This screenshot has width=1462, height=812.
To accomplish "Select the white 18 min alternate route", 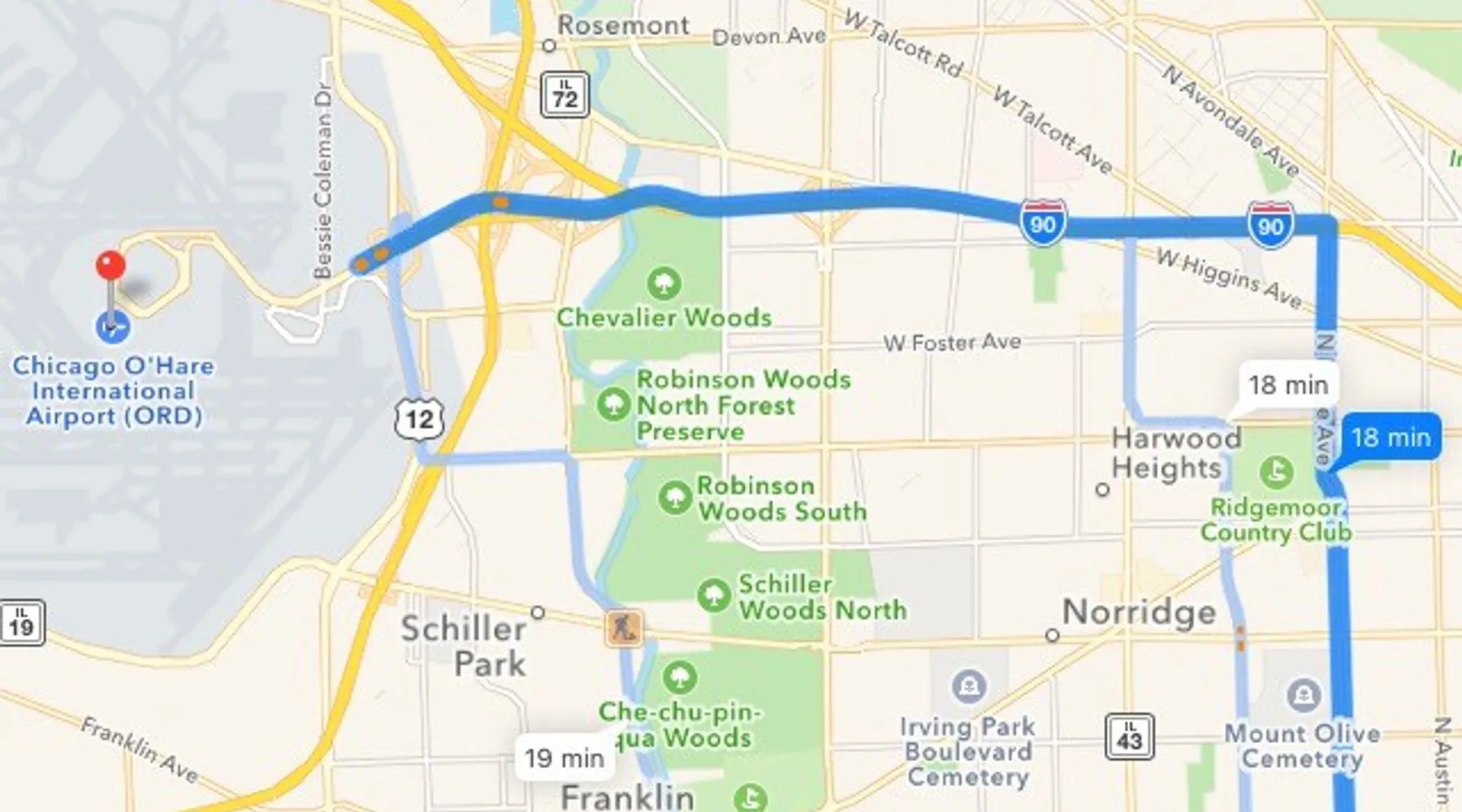I will click(1287, 385).
